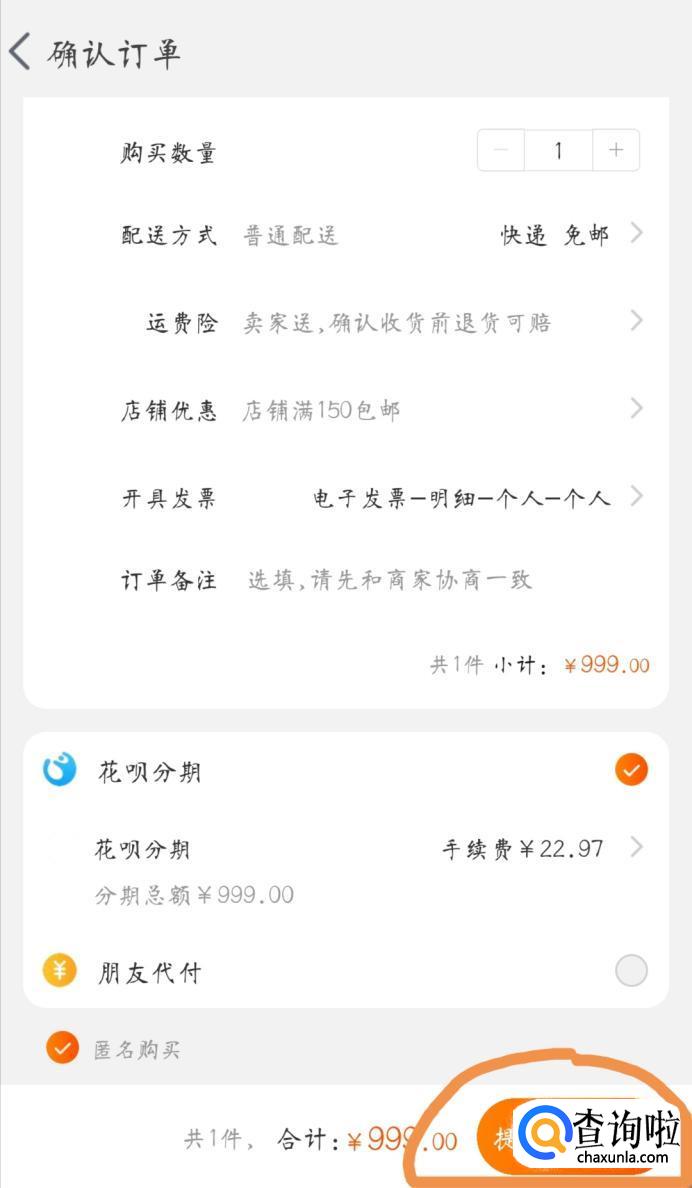The image size is (692, 1188).
Task: Open 运费险 shipping insurance details
Action: tap(636, 321)
